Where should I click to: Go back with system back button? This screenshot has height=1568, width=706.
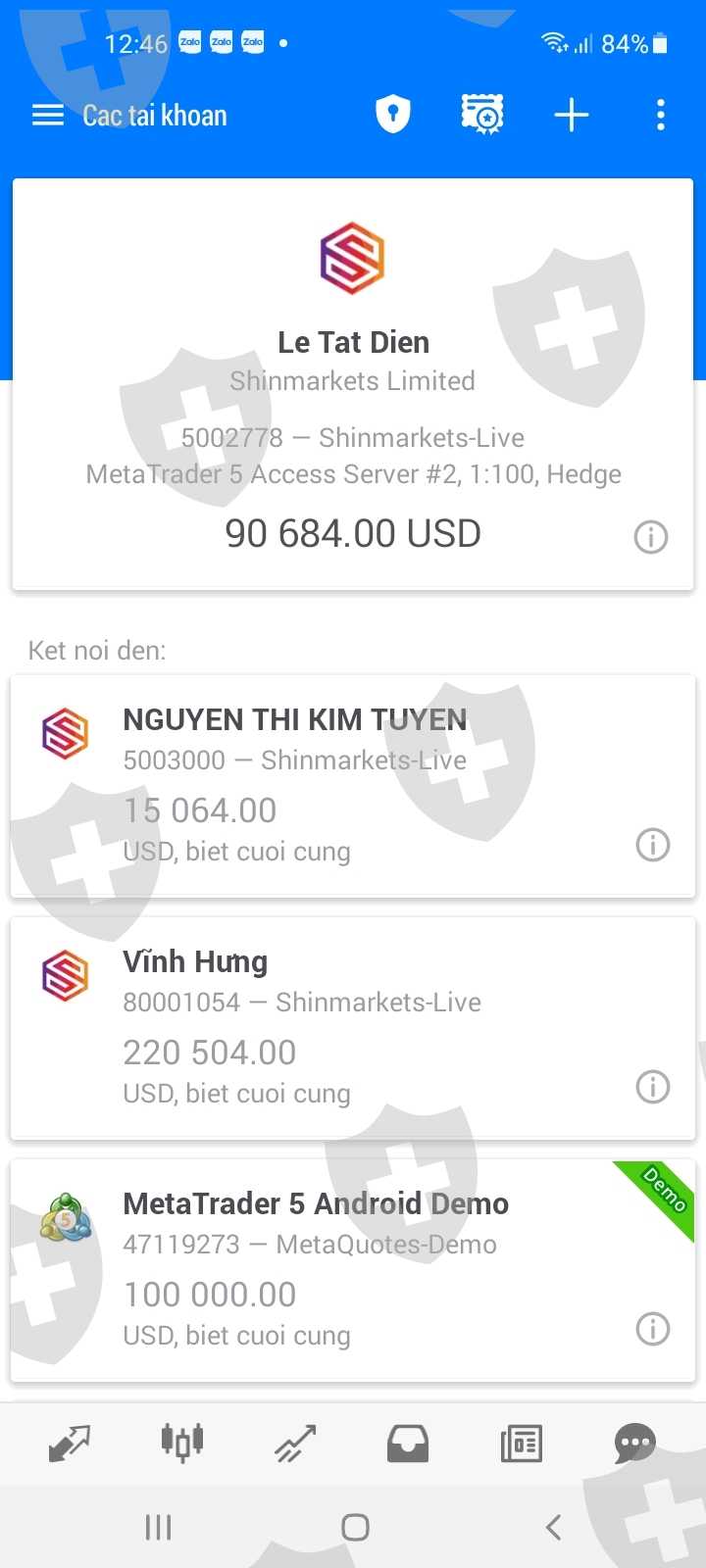click(553, 1527)
